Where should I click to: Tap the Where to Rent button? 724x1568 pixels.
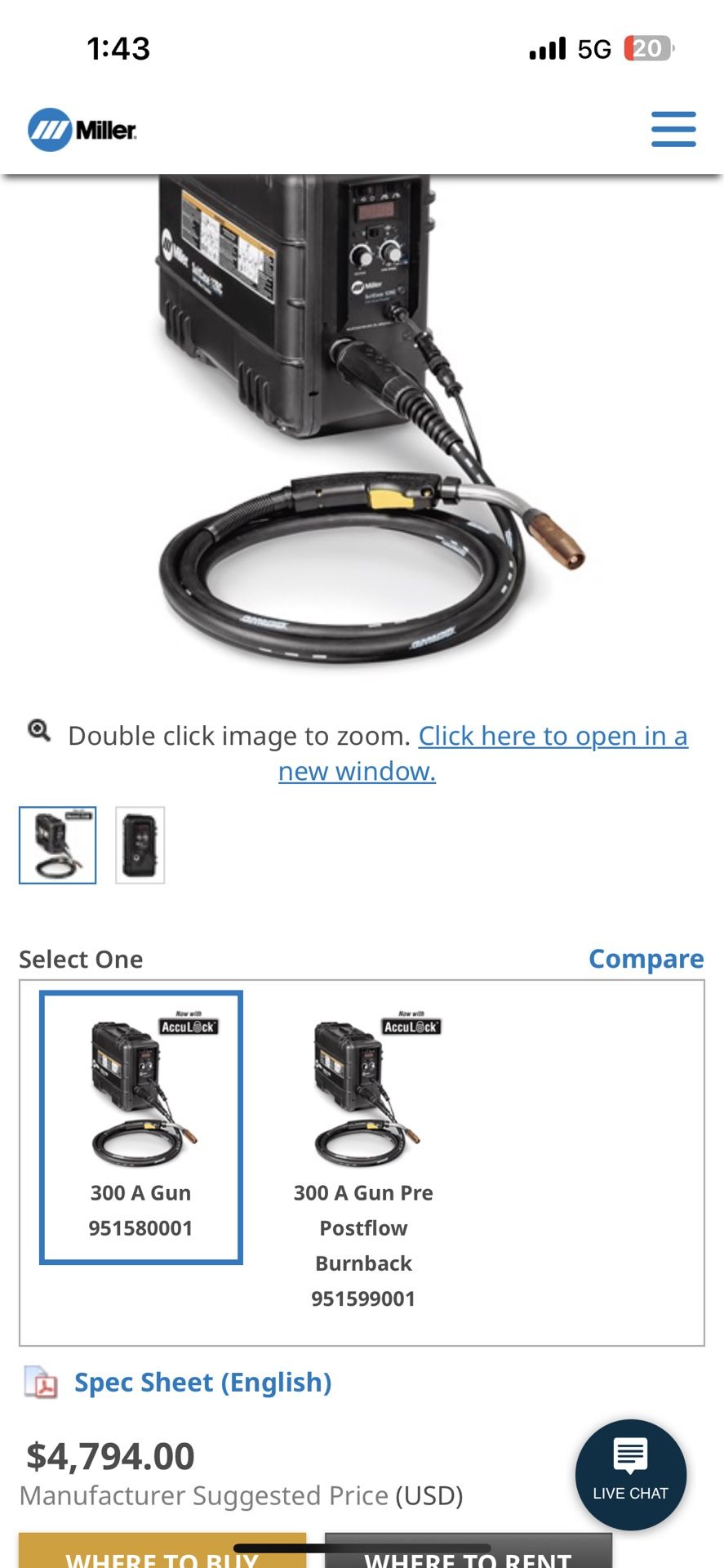click(x=468, y=1554)
